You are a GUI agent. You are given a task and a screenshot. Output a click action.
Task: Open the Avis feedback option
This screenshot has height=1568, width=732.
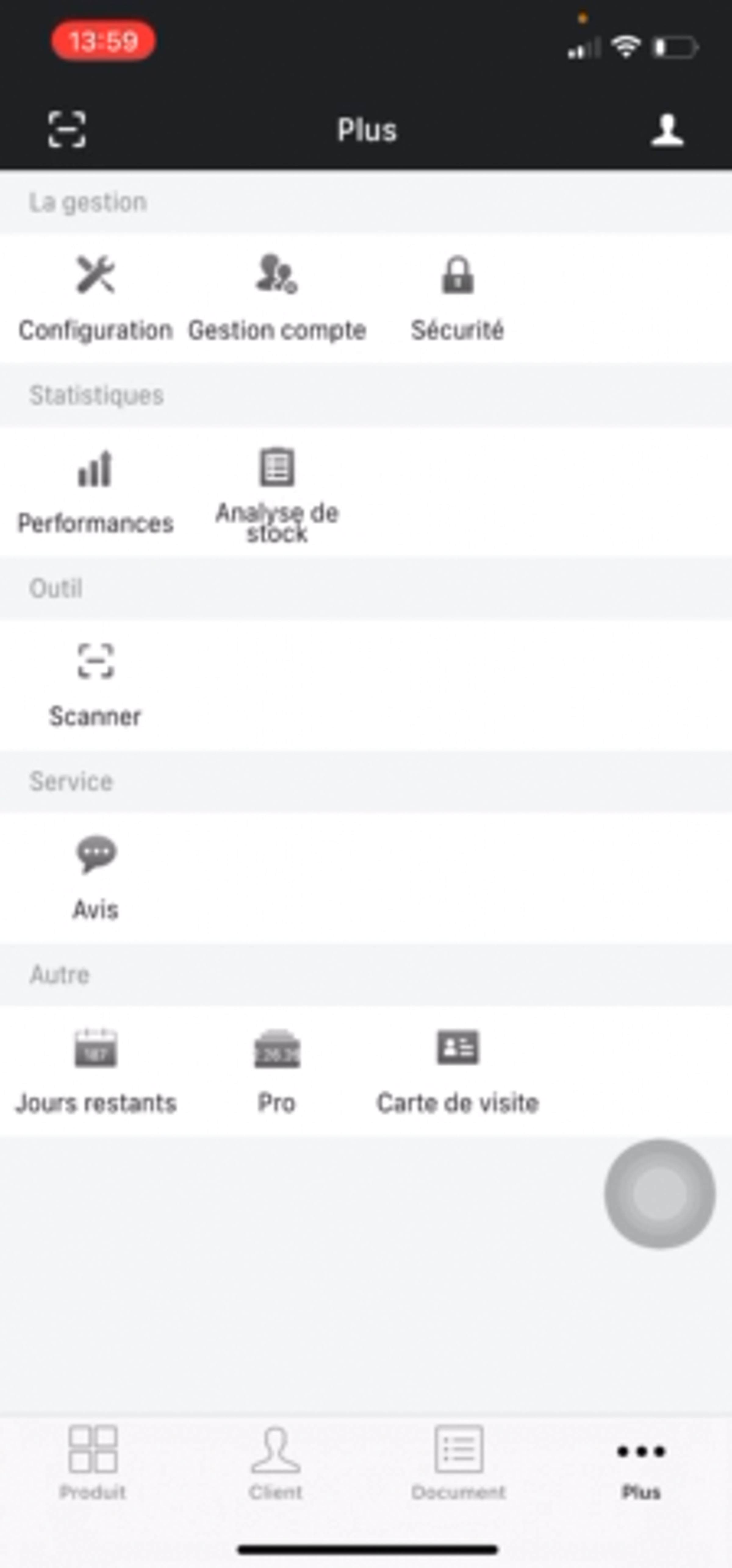pyautogui.click(x=95, y=878)
